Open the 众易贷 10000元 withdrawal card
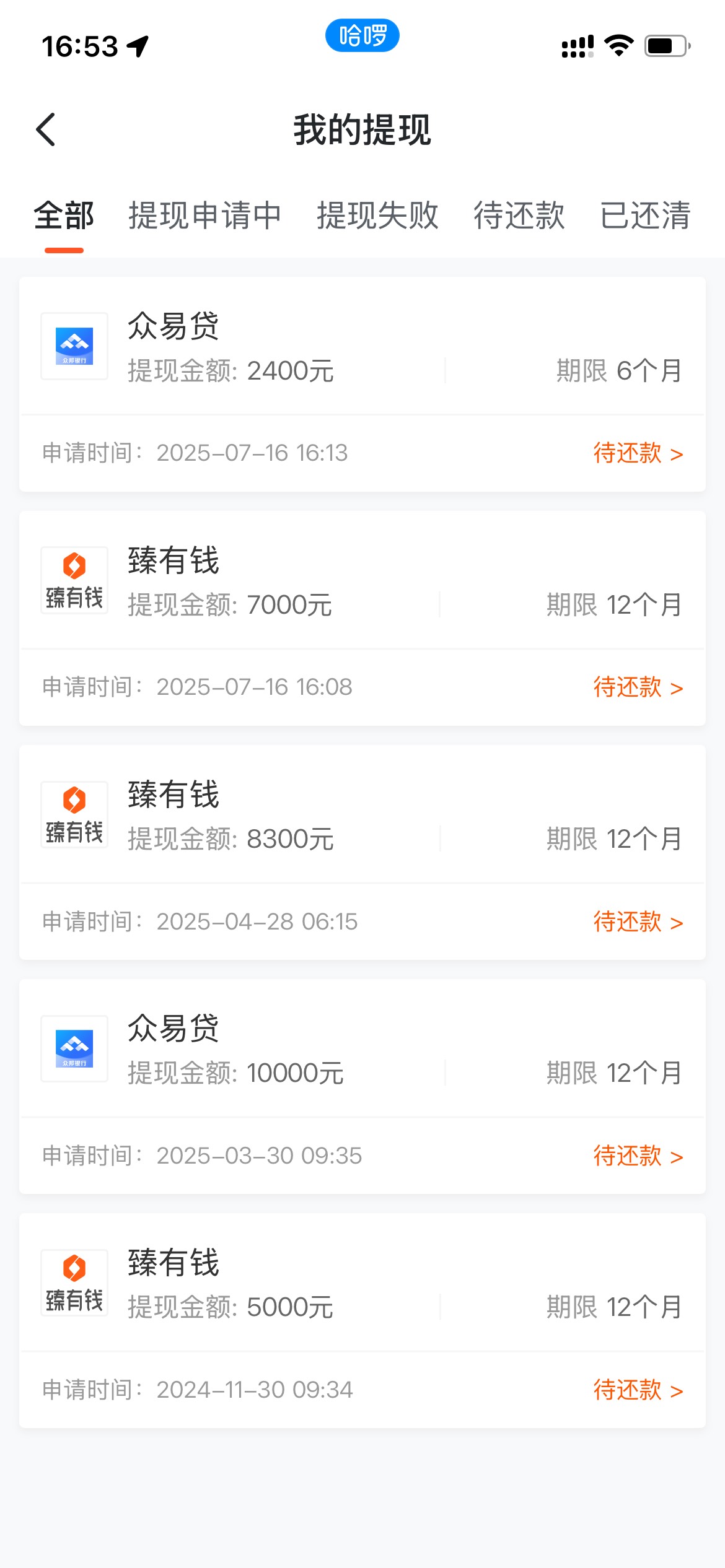Viewport: 725px width, 1568px height. [x=362, y=1087]
